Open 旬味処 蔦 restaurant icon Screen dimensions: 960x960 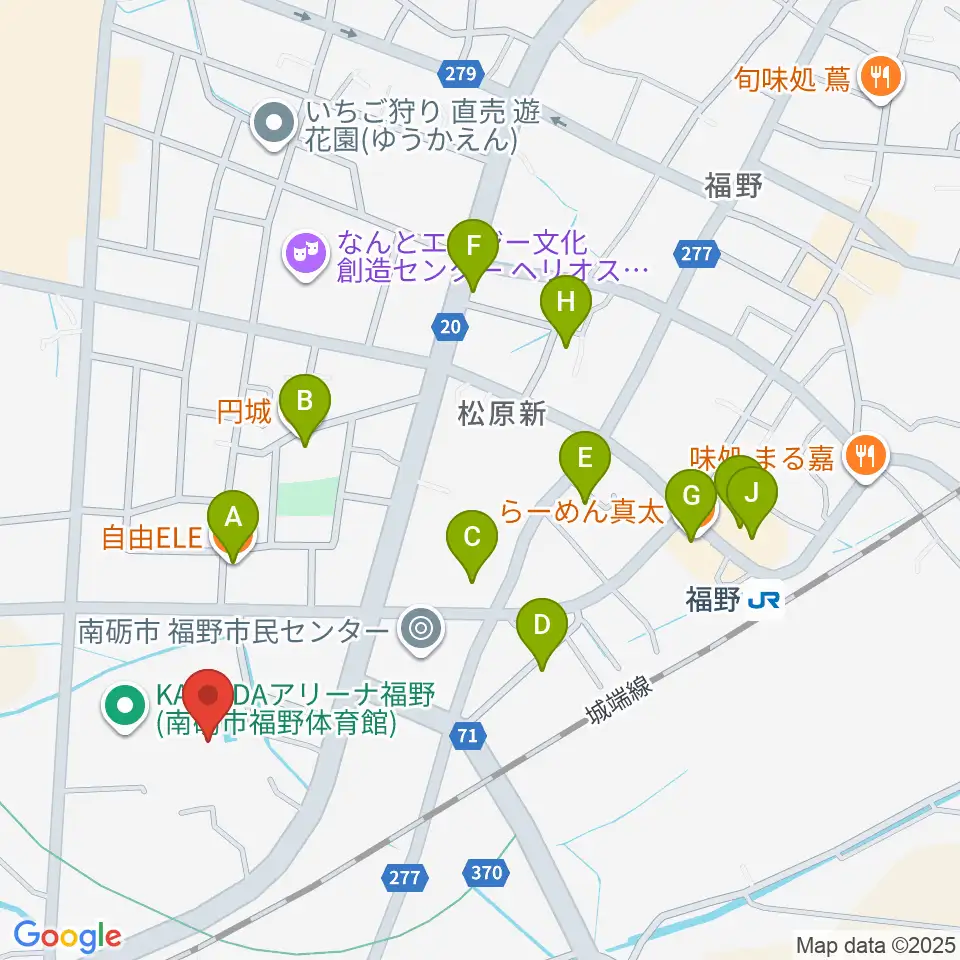pos(880,78)
